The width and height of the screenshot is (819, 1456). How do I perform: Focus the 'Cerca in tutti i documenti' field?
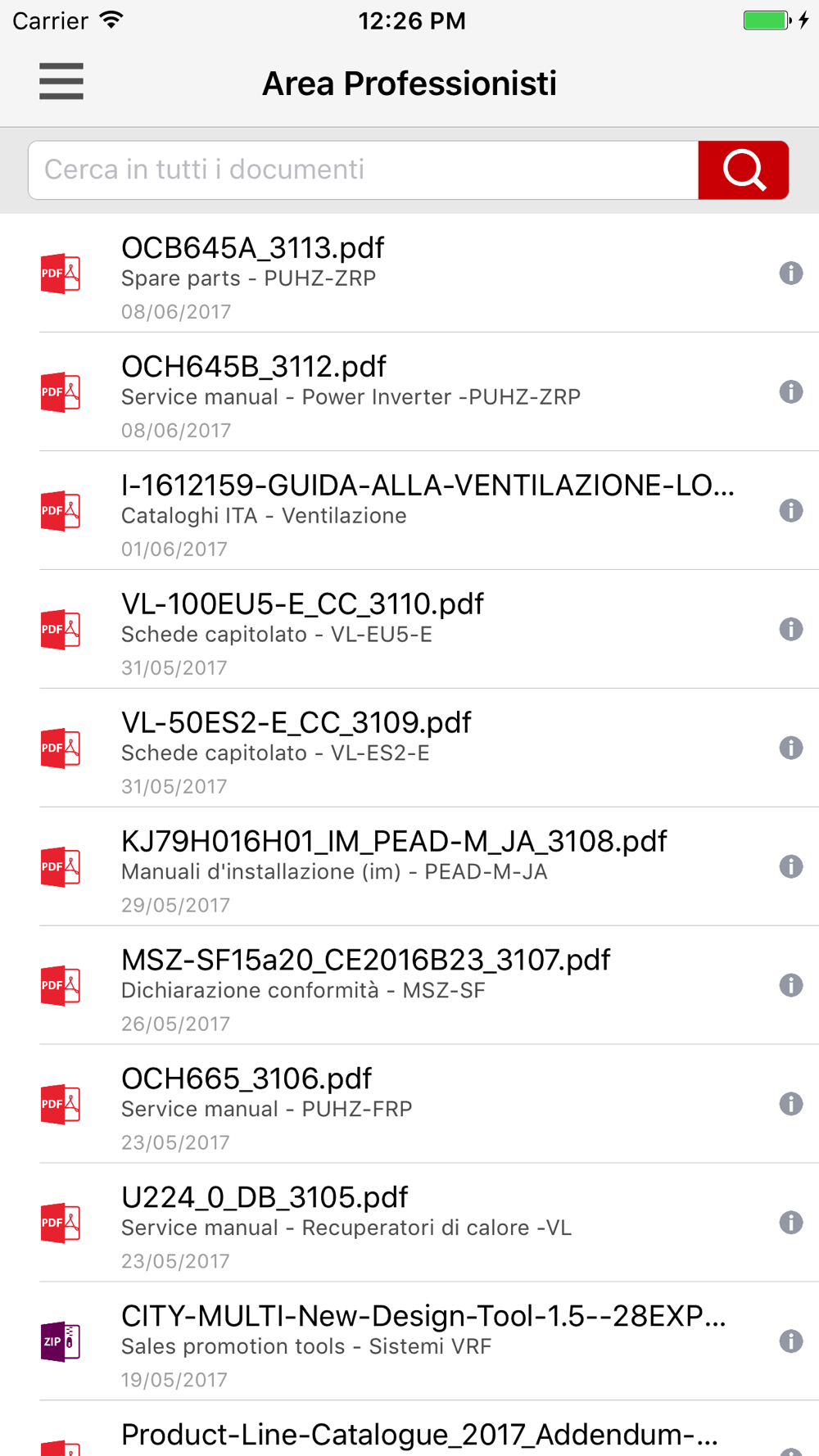tap(364, 170)
